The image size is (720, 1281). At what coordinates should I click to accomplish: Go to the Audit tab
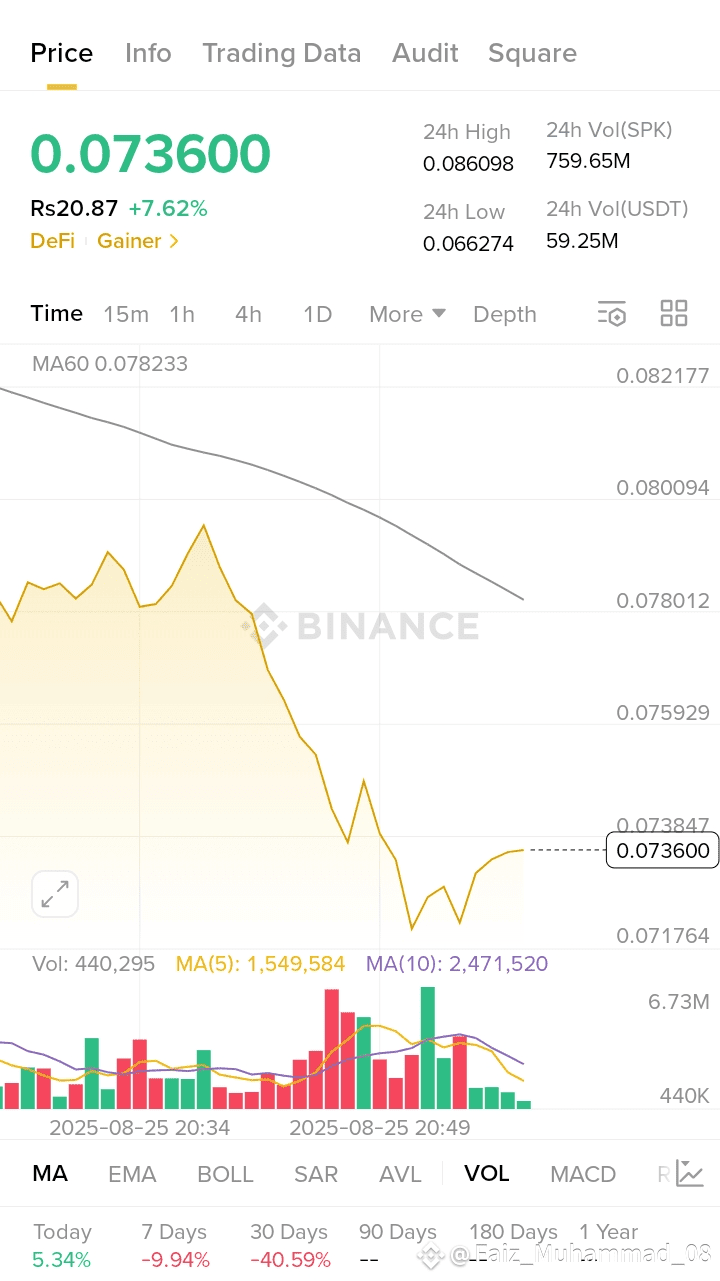[x=425, y=53]
